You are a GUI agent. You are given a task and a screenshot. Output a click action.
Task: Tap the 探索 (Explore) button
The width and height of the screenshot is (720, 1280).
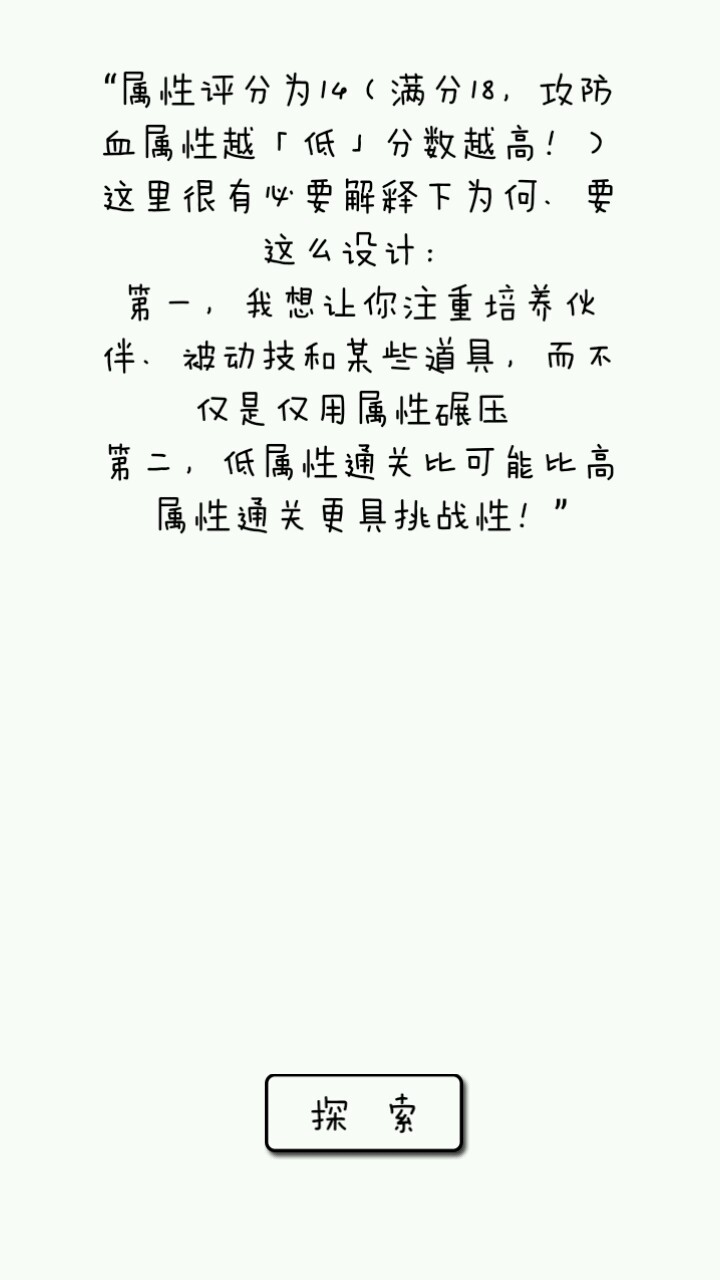coord(363,1113)
